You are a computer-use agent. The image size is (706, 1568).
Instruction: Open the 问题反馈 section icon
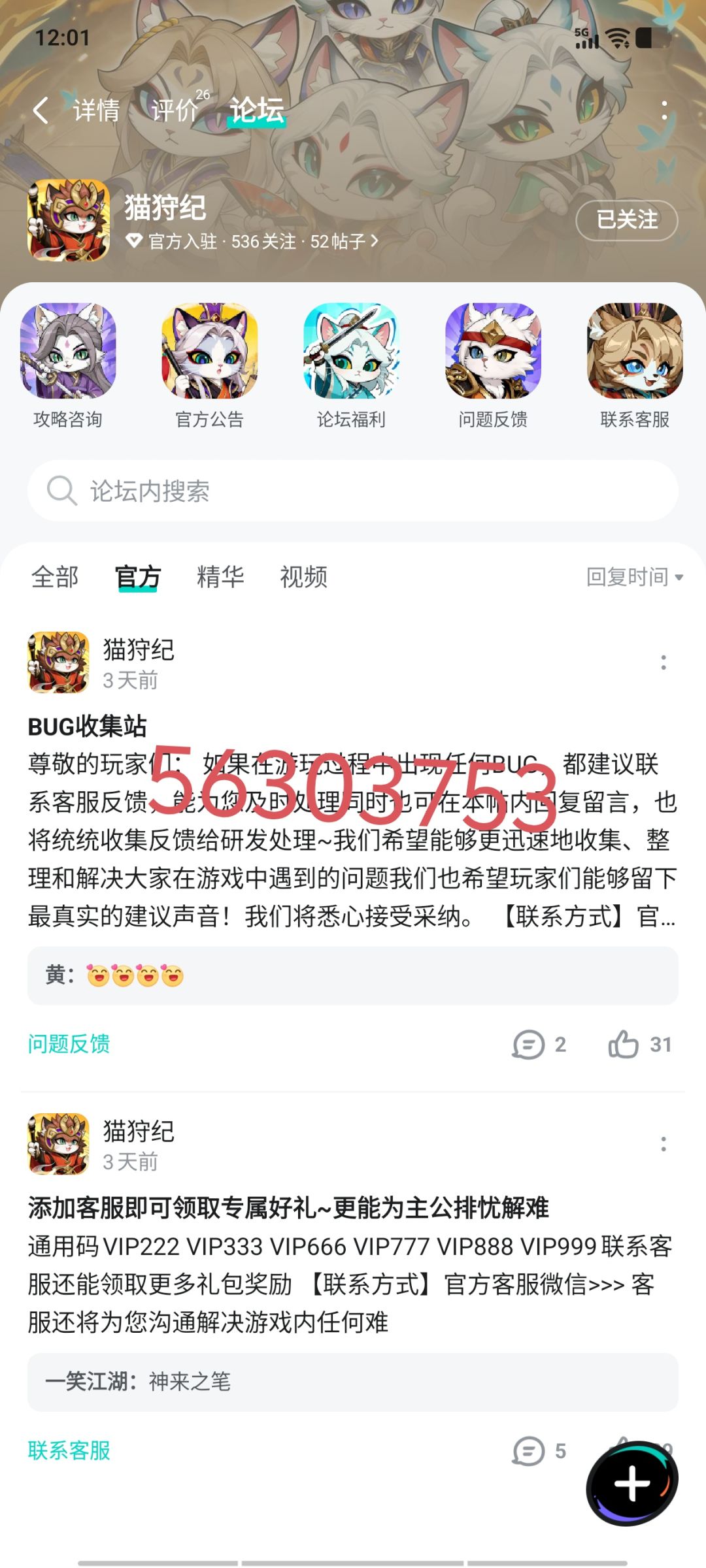[494, 365]
